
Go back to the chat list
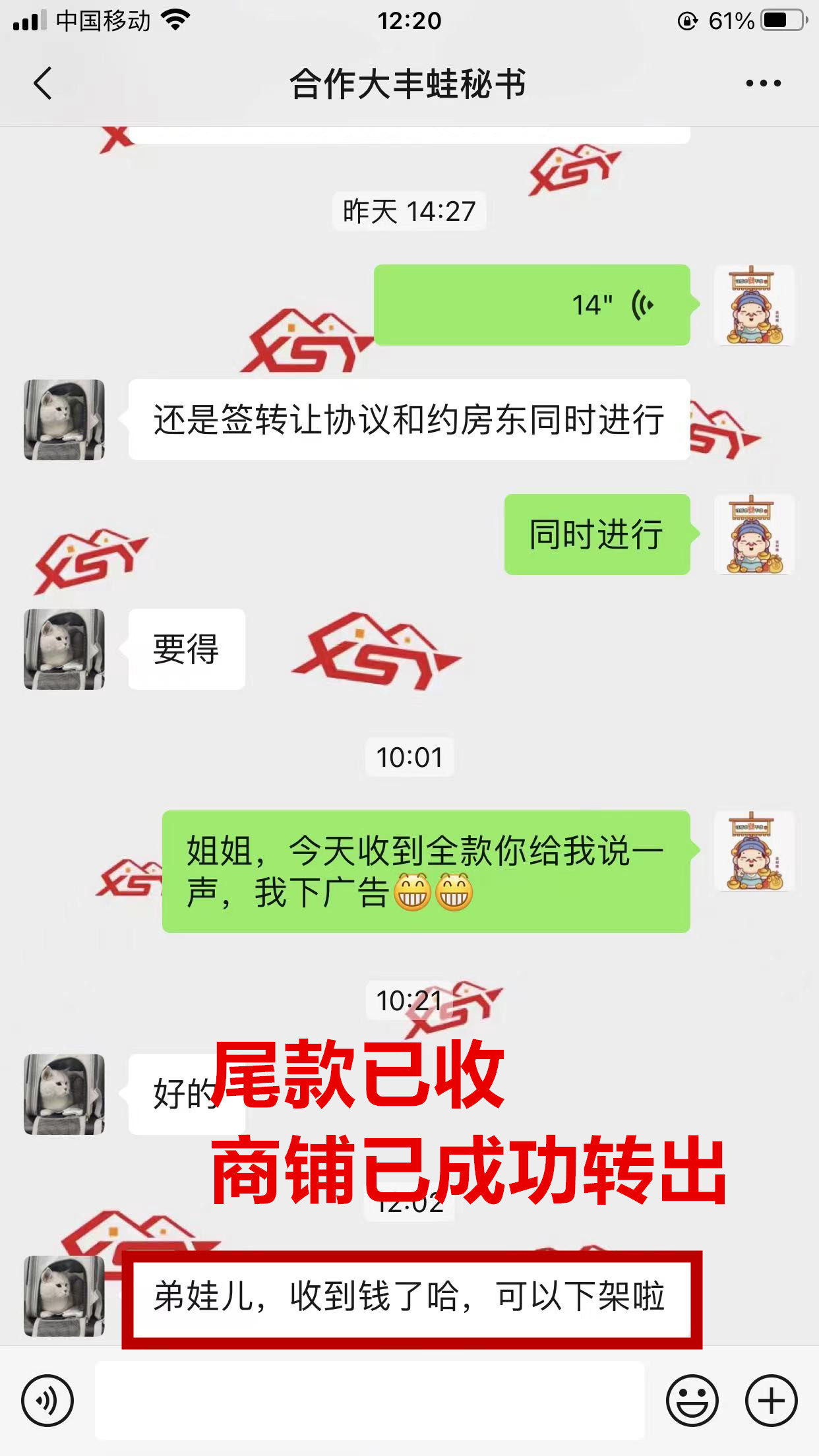[44, 84]
